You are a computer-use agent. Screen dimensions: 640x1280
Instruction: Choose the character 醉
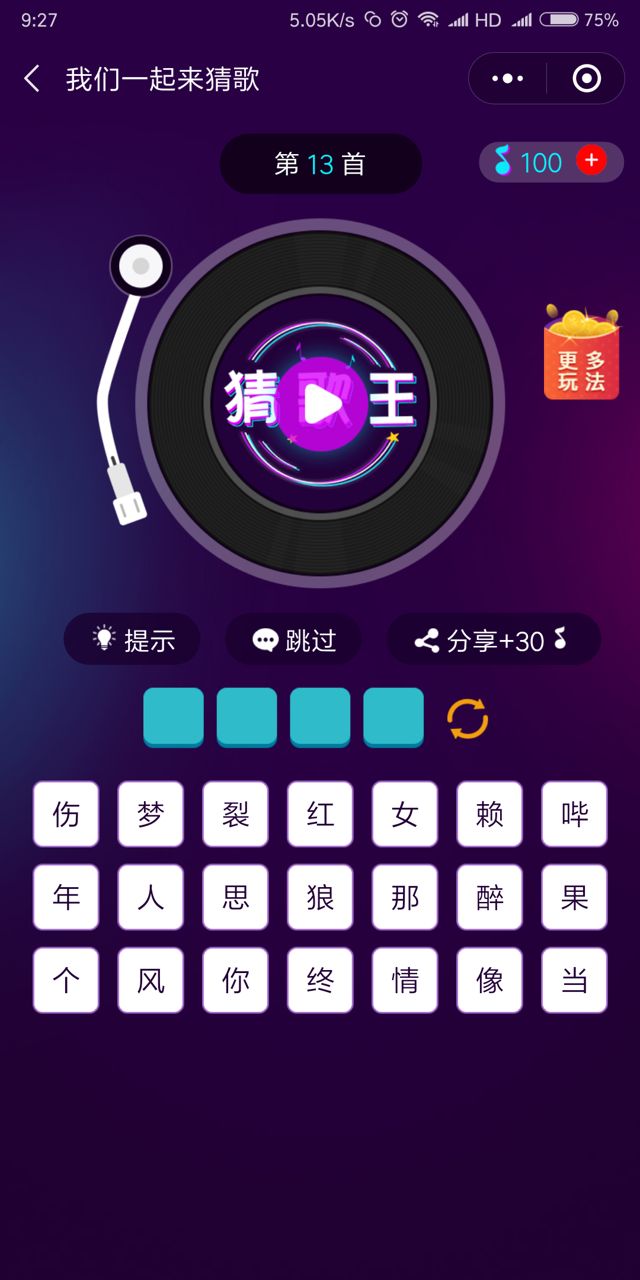point(490,897)
